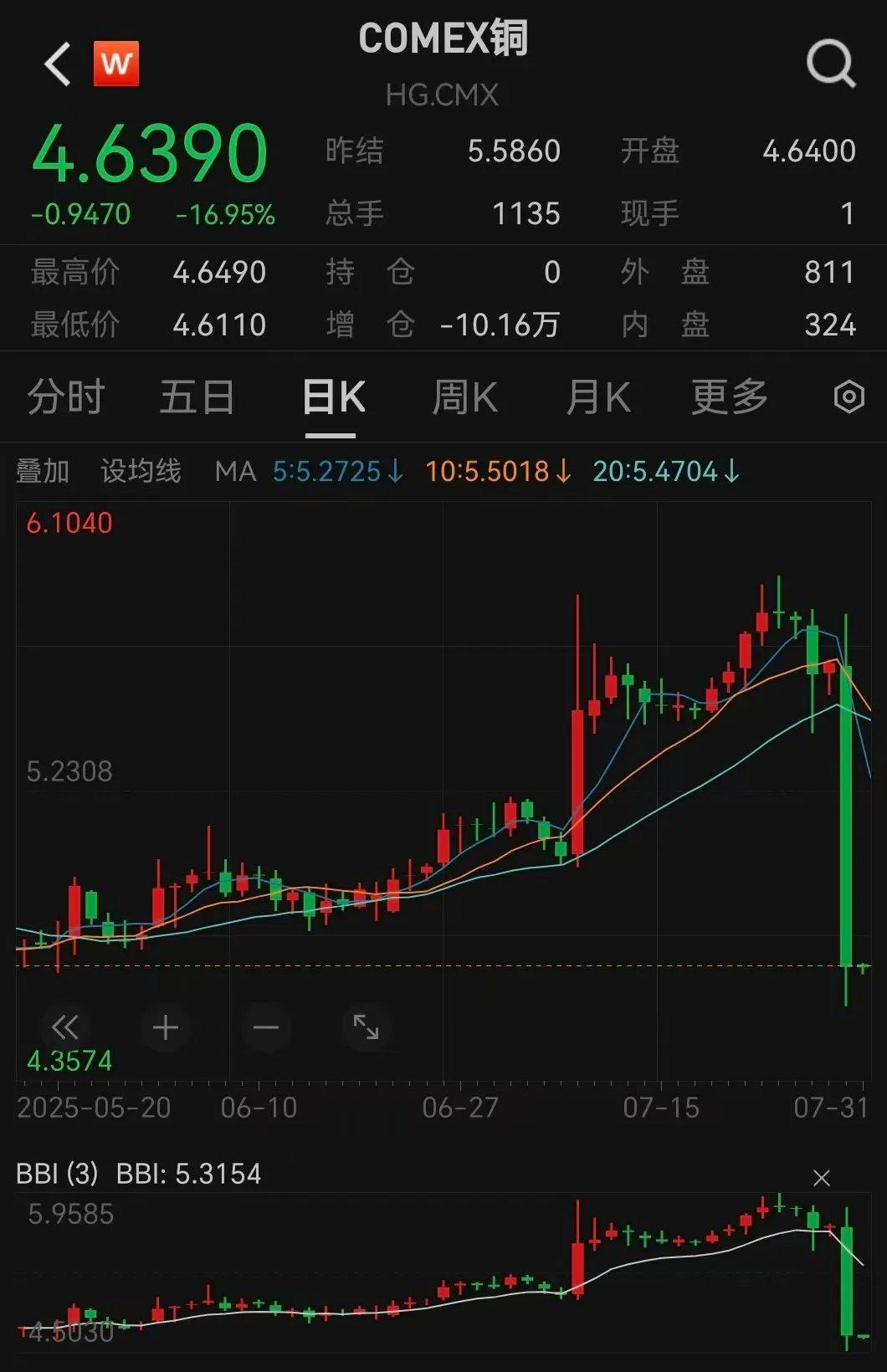This screenshot has width=887, height=1372.
Task: Switch to the 分时 intraday tab
Action: tap(67, 397)
